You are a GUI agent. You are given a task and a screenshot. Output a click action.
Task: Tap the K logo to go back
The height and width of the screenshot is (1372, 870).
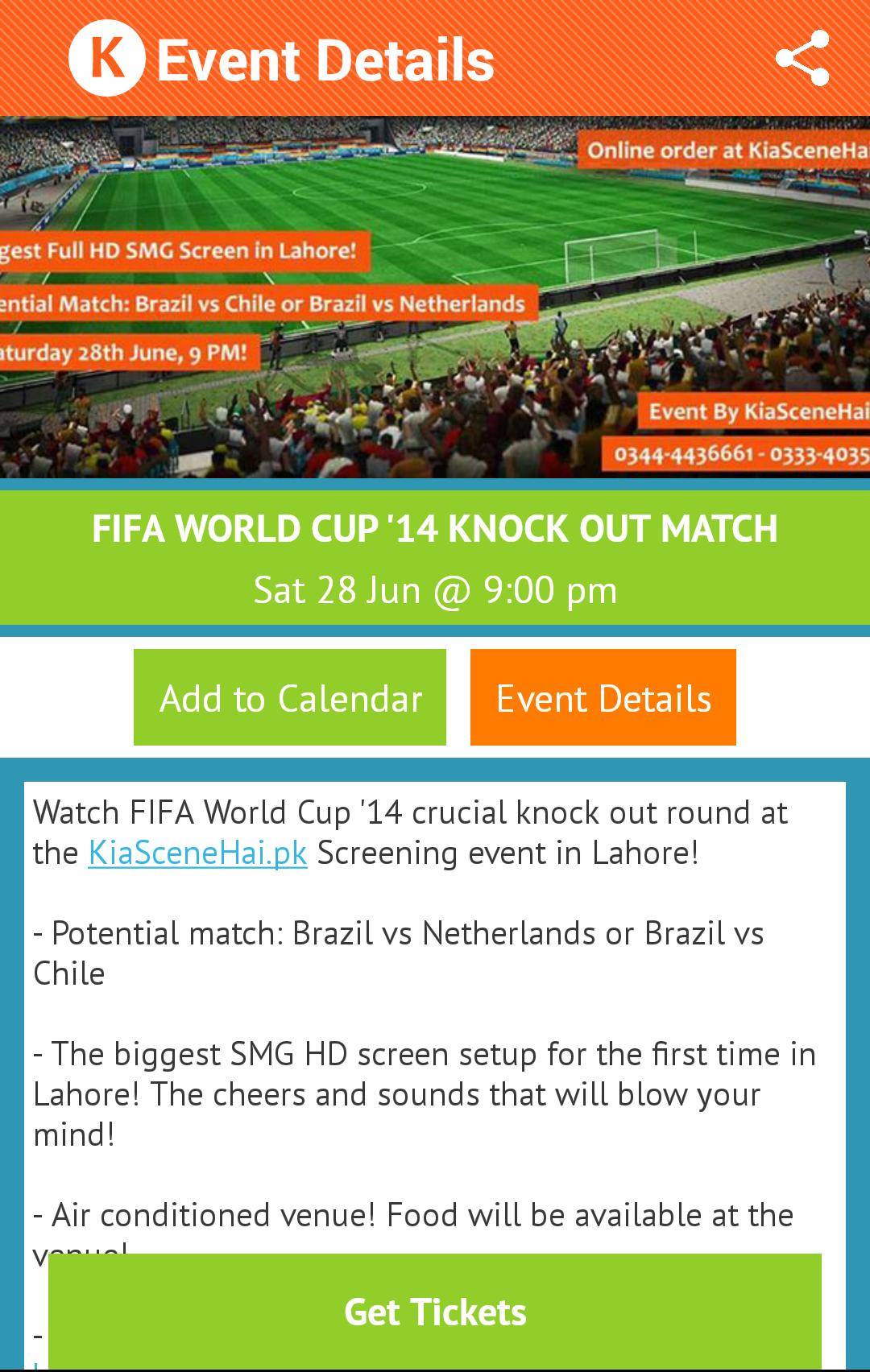coord(106,59)
